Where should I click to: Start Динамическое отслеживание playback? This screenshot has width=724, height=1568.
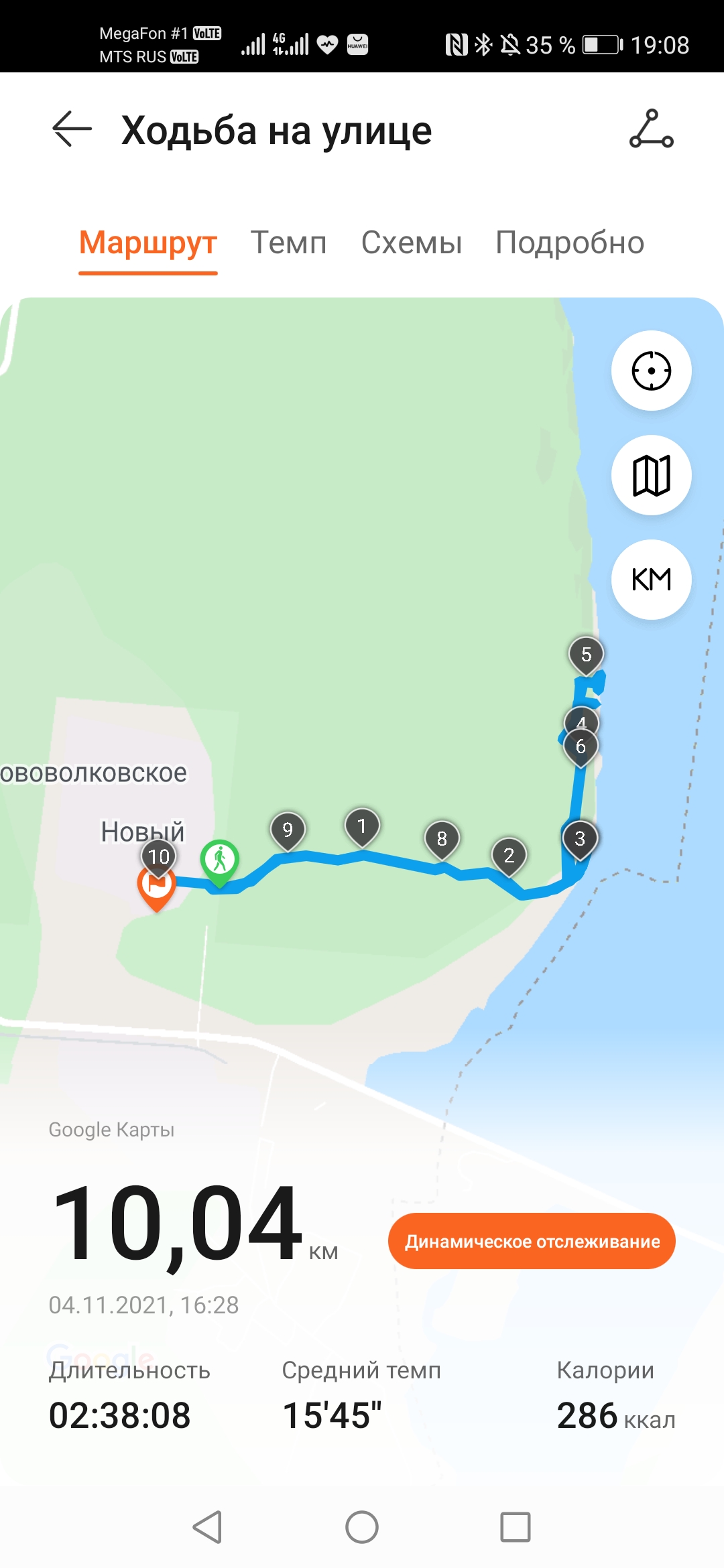(532, 1241)
